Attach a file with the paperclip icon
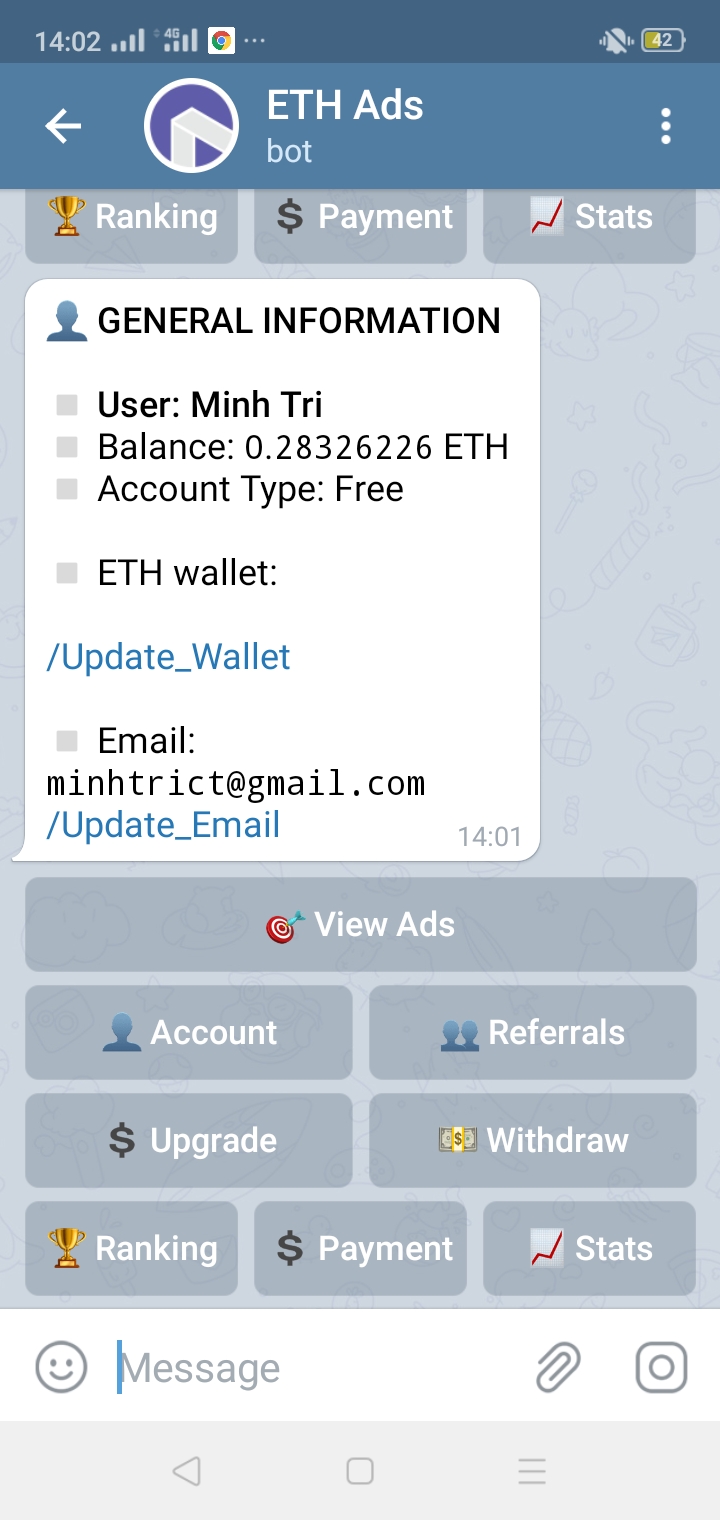 coord(558,1367)
